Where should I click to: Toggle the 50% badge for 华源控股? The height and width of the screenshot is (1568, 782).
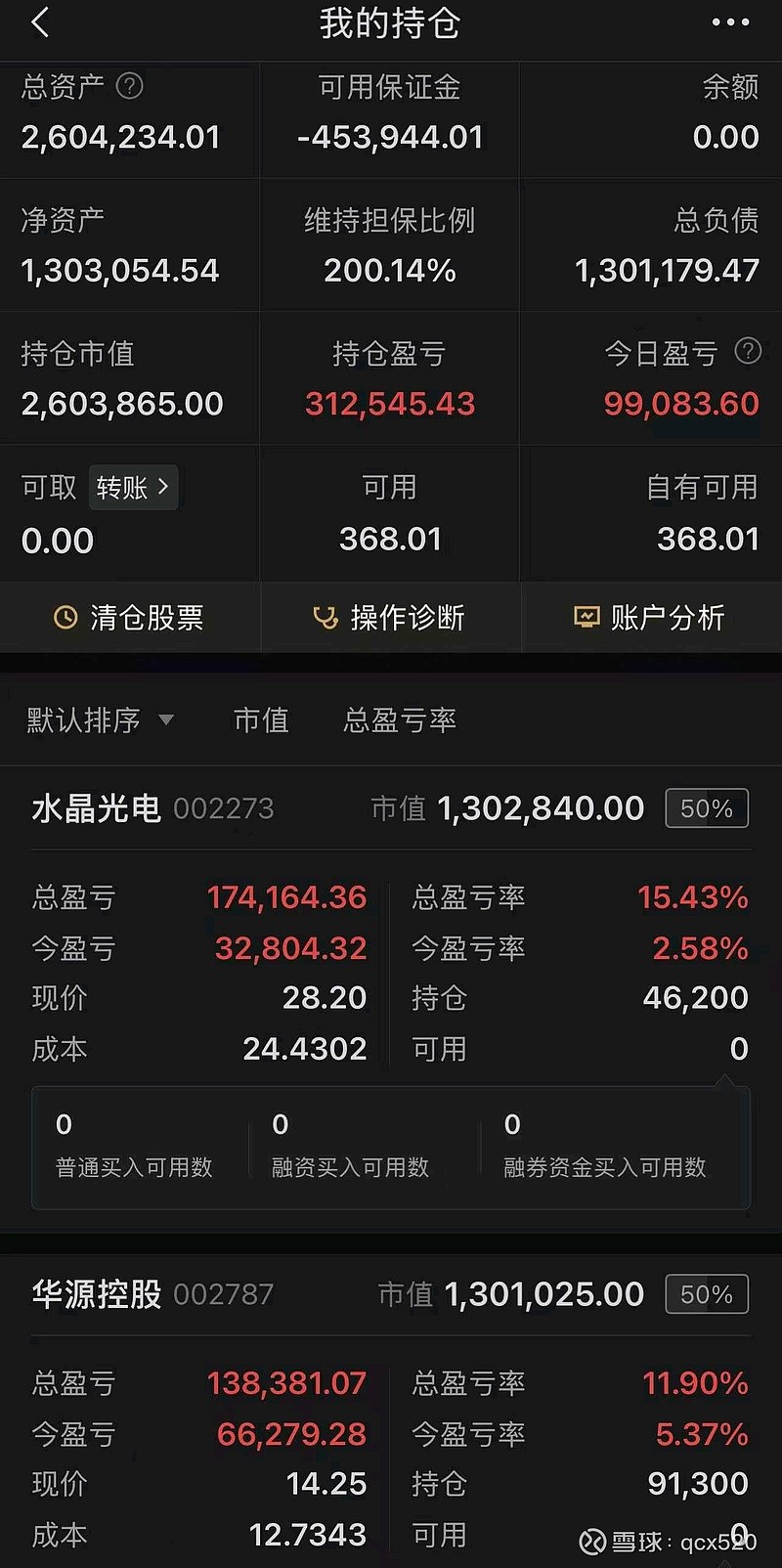(x=706, y=1293)
